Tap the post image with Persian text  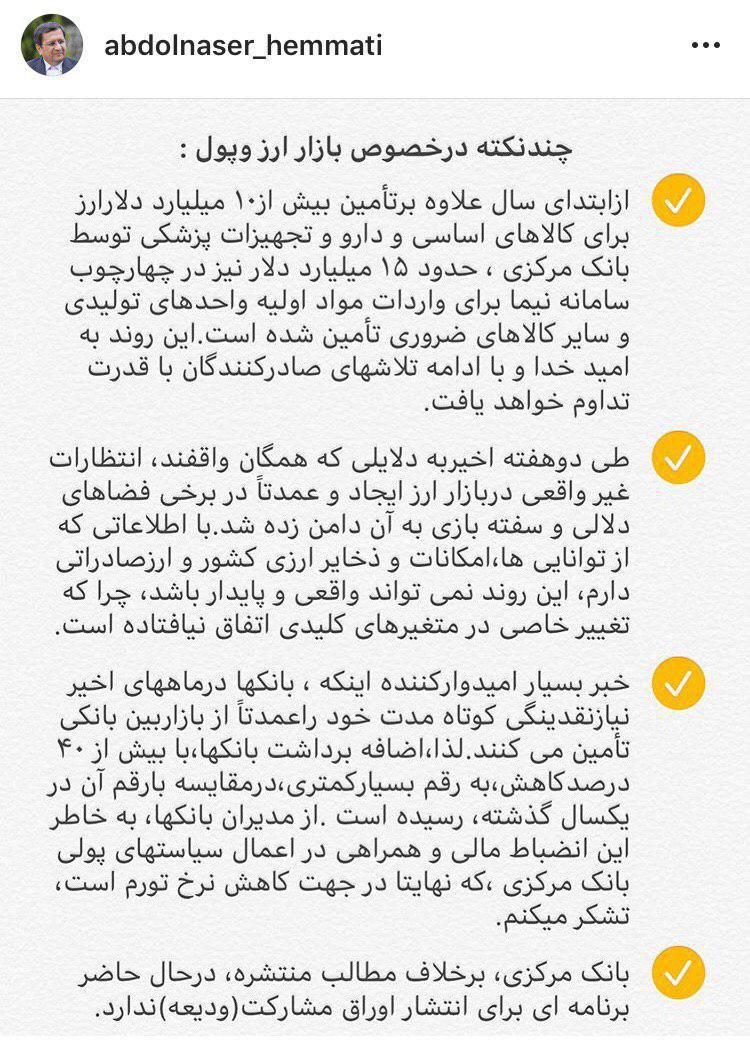click(375, 570)
